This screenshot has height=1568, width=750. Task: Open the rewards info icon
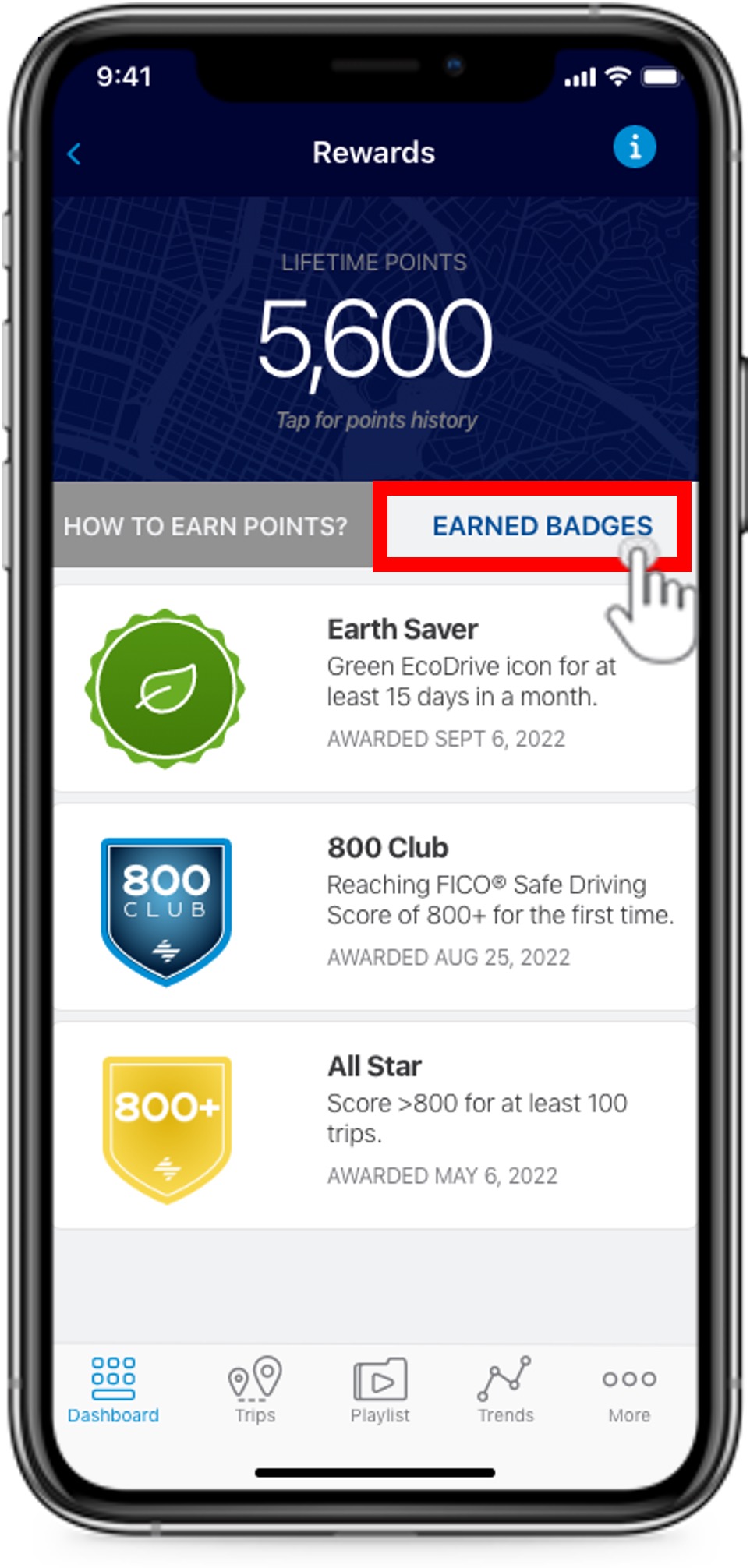point(634,147)
